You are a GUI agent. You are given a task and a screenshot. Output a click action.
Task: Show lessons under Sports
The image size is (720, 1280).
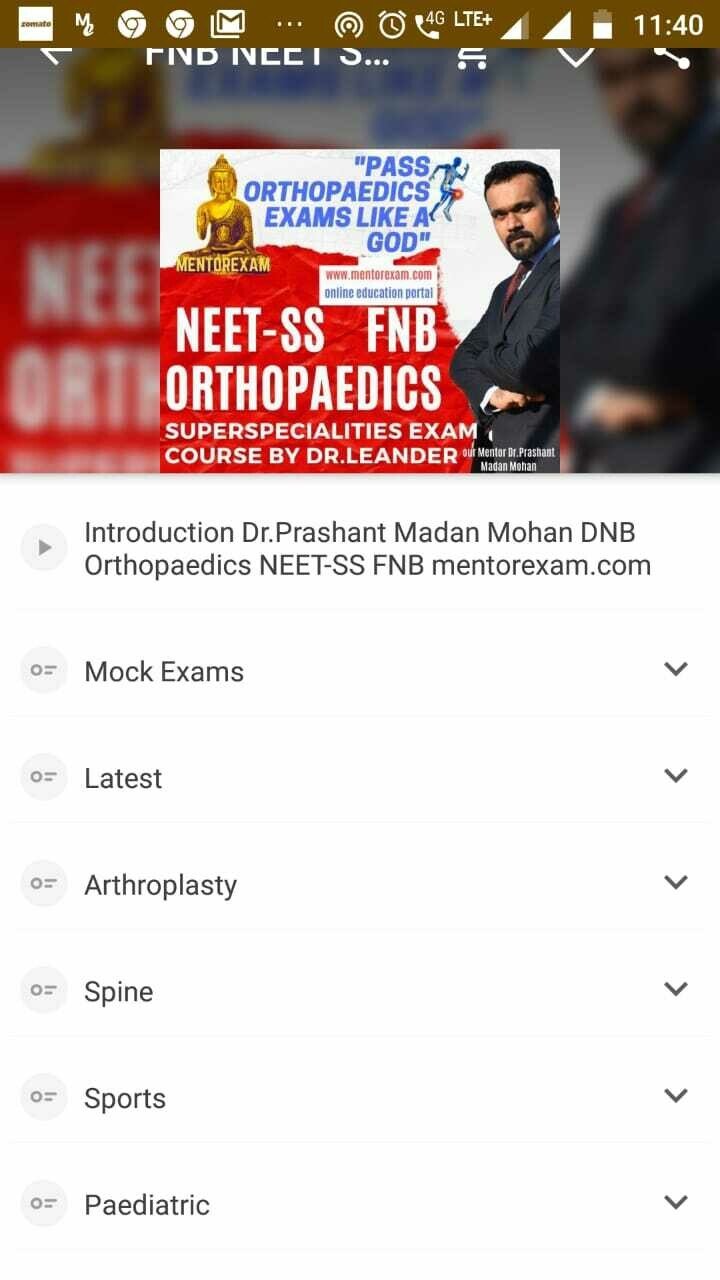click(676, 1097)
